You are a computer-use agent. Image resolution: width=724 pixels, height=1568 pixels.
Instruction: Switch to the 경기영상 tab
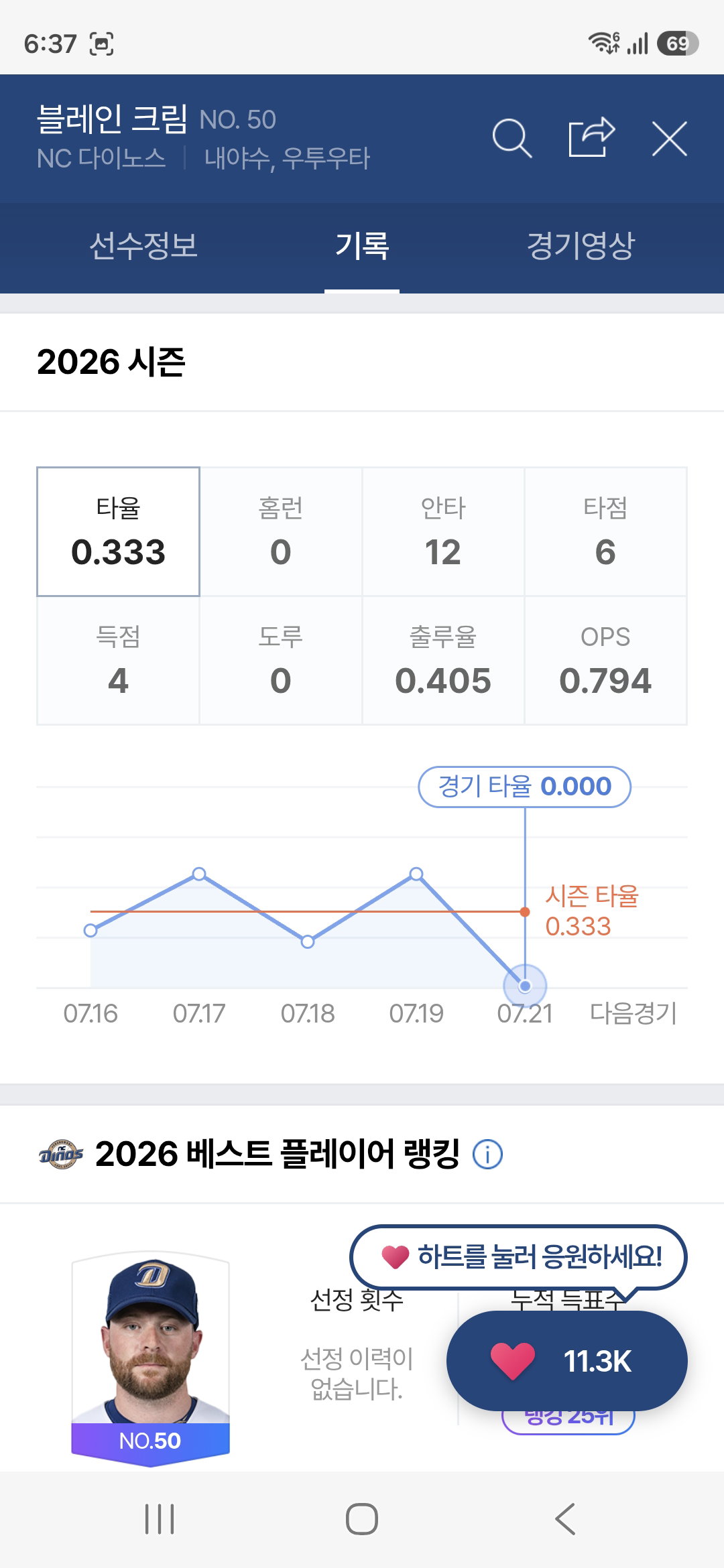pos(581,246)
